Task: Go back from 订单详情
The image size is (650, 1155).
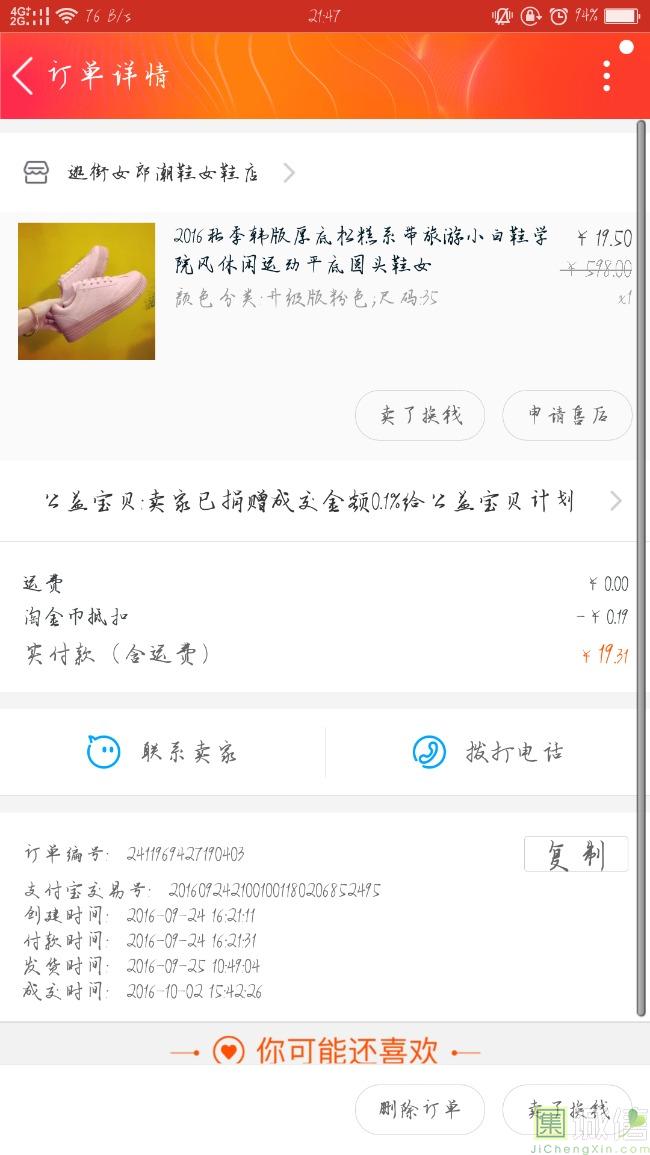Action: pyautogui.click(x=24, y=76)
